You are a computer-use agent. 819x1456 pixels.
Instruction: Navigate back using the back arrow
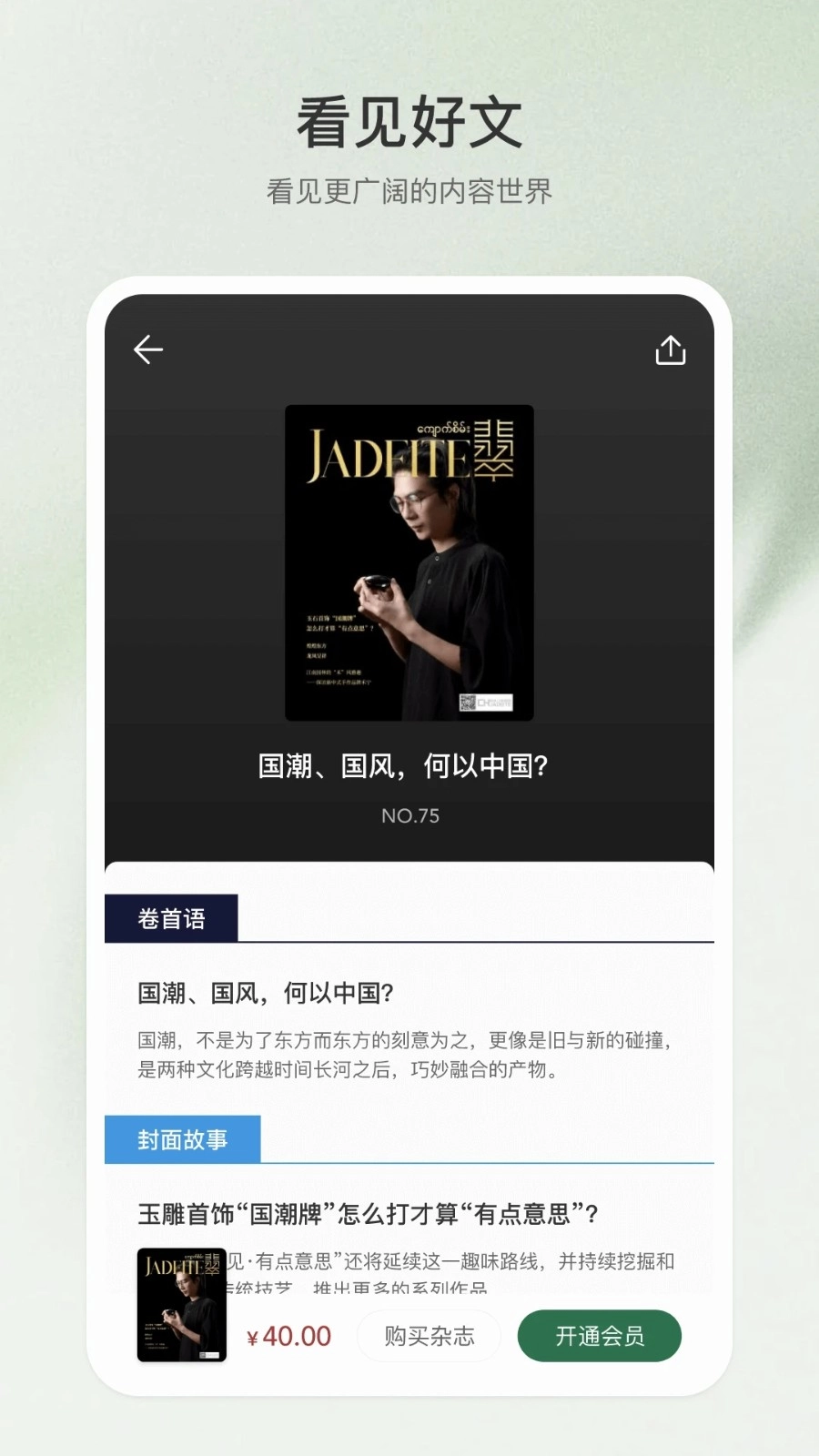point(147,349)
